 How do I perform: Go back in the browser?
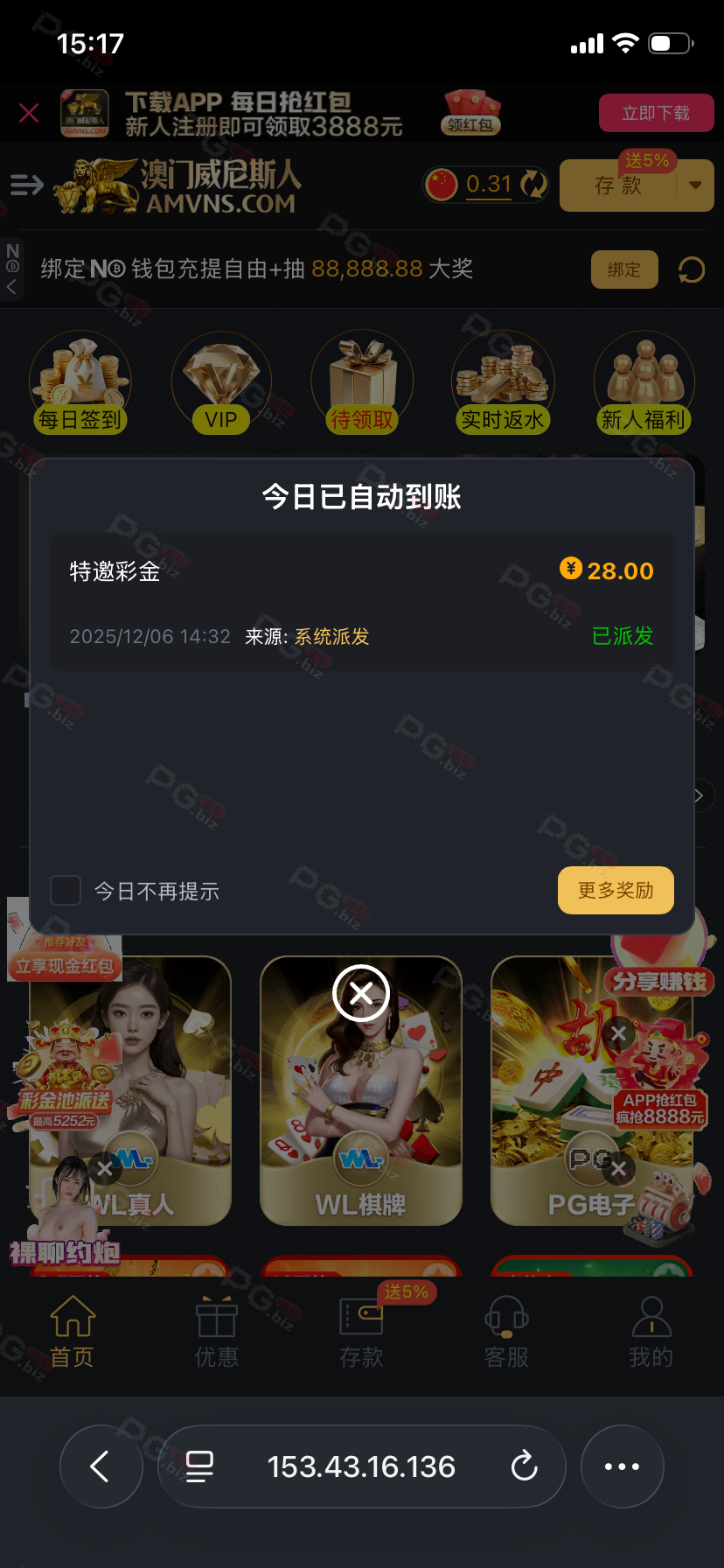click(101, 1466)
